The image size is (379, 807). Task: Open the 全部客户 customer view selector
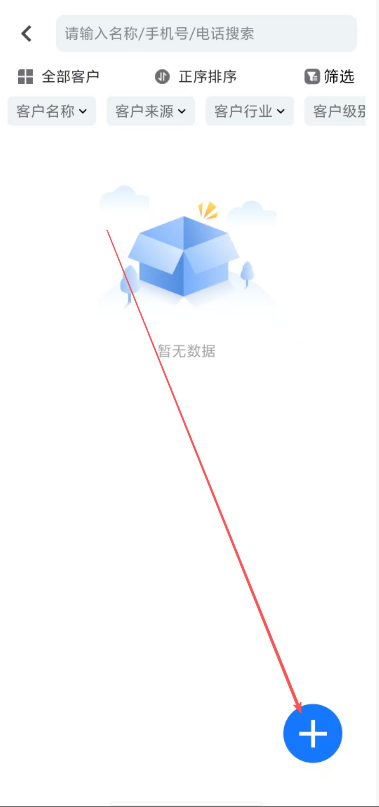(58, 77)
